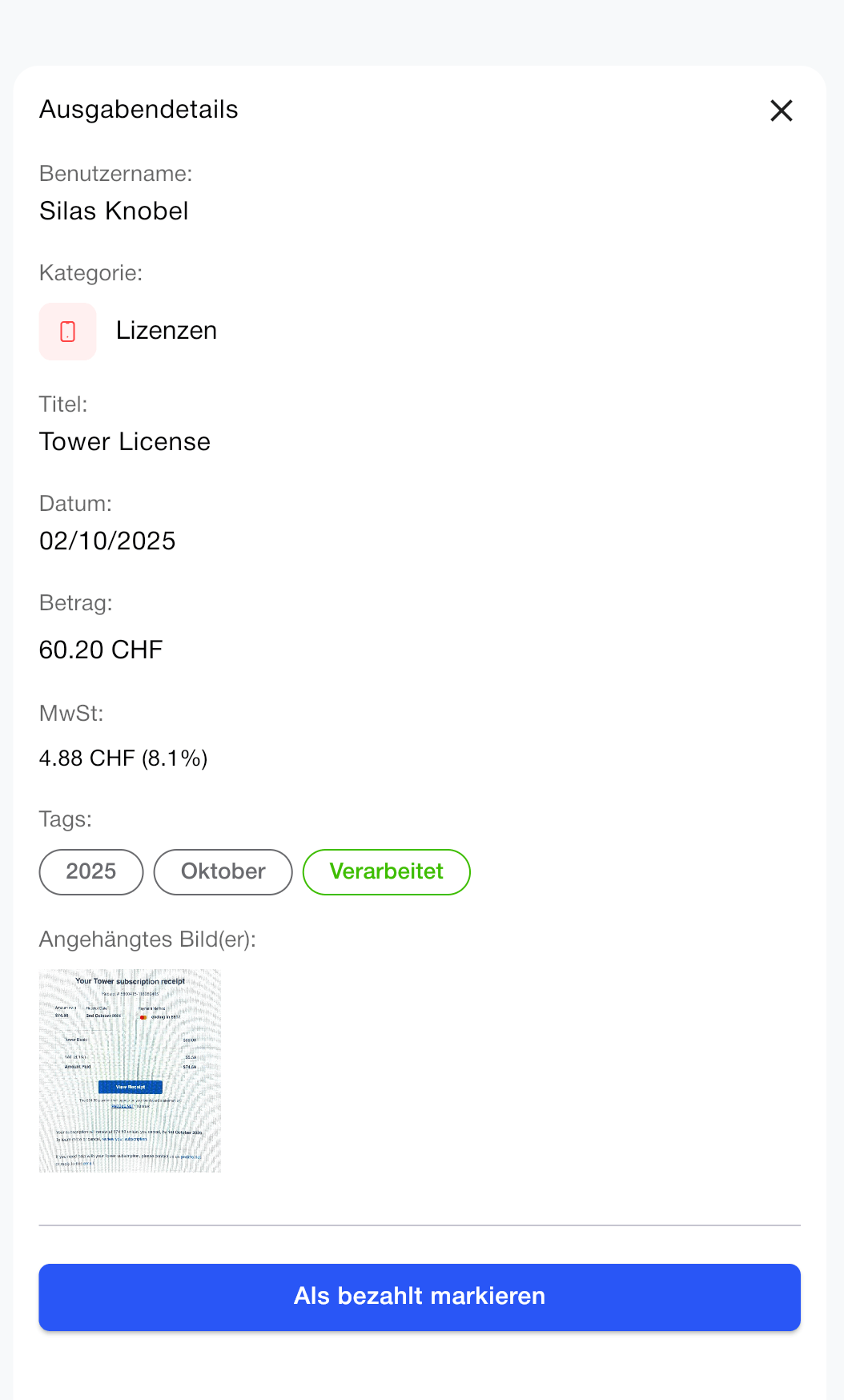Click the Mastercard icon on the receipt

143,1017
